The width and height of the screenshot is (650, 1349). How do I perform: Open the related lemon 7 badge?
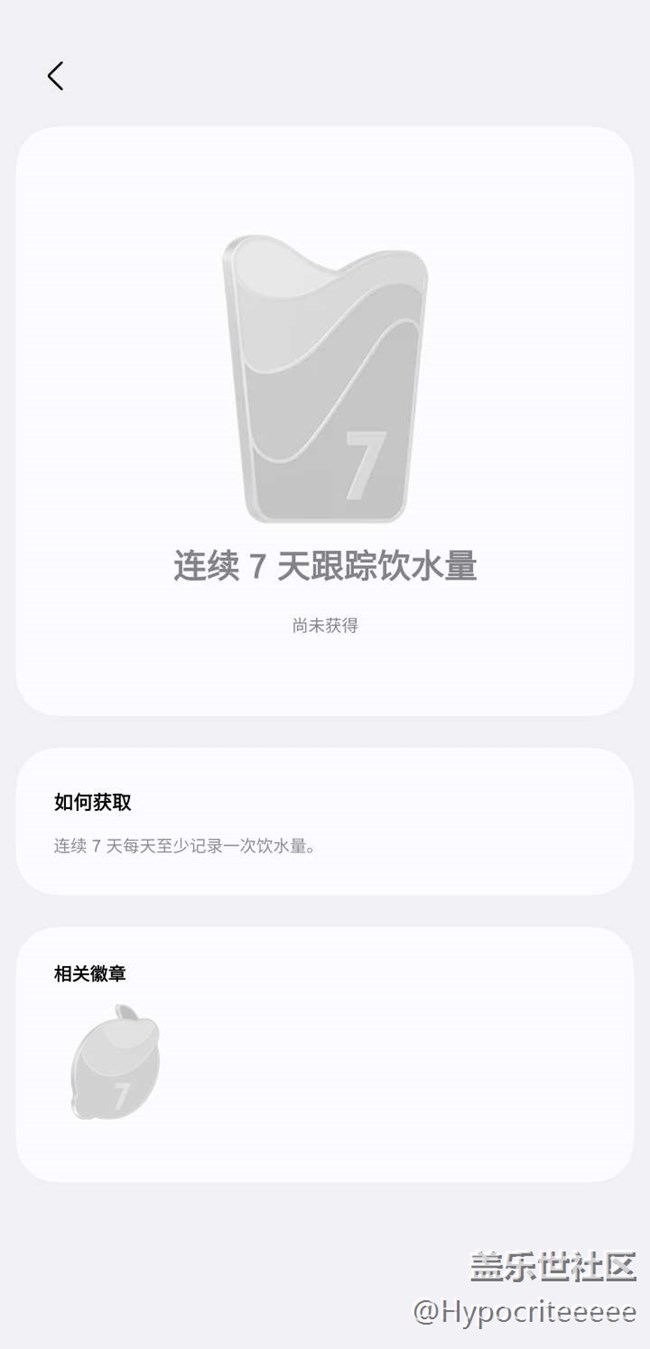[x=115, y=1062]
